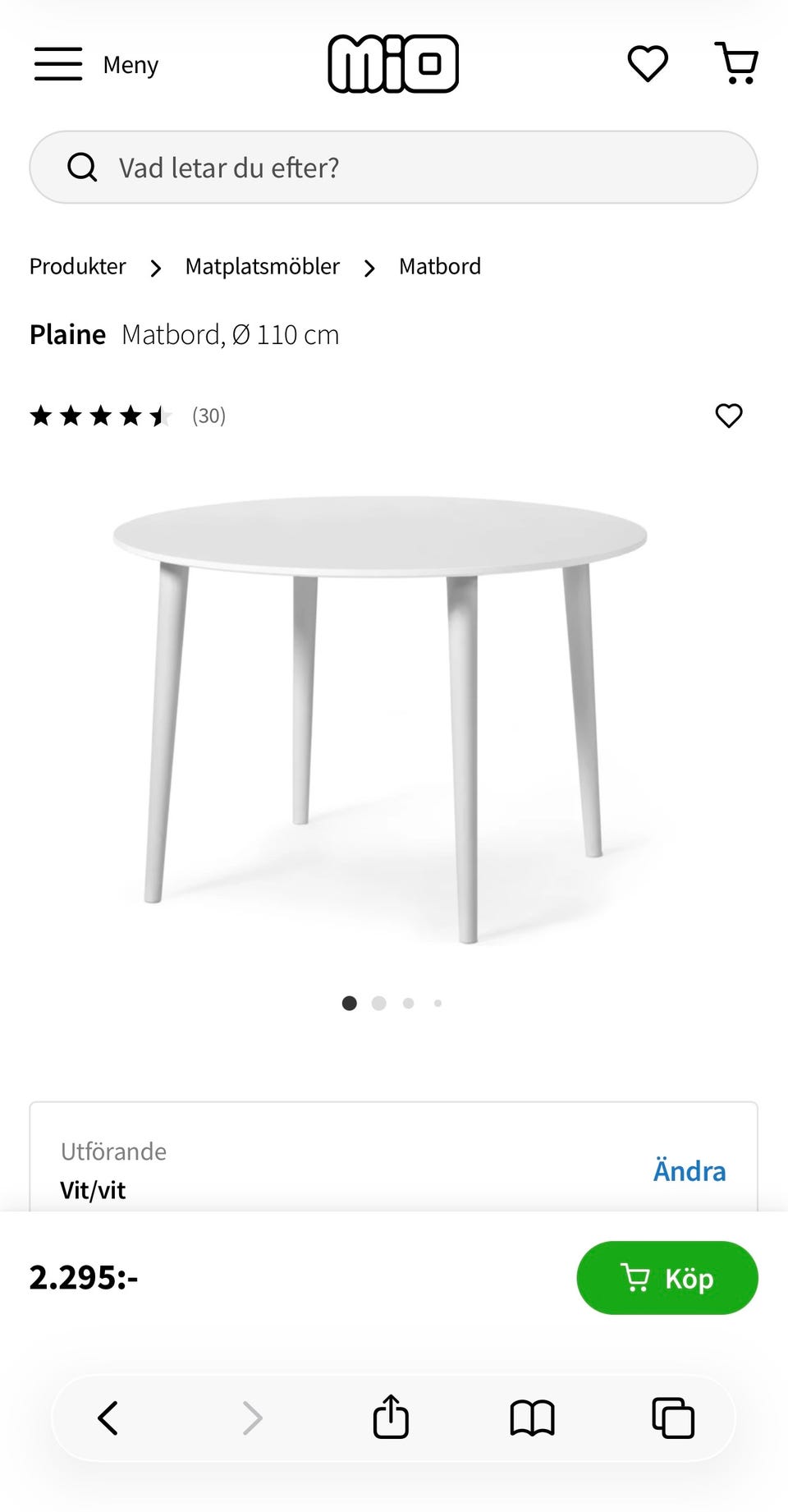The width and height of the screenshot is (788, 1512).
Task: Add the table to cart with Köp
Action: [667, 1278]
